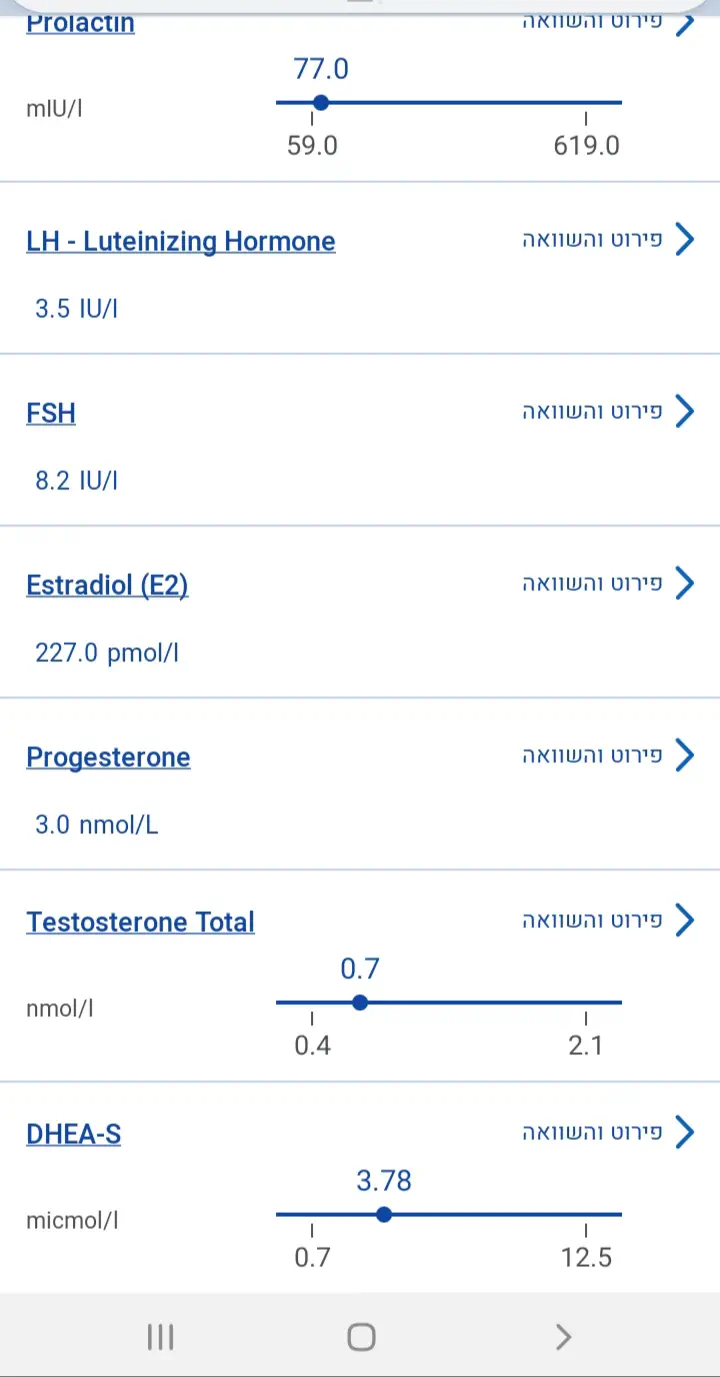Go to the home screen

(361, 1337)
